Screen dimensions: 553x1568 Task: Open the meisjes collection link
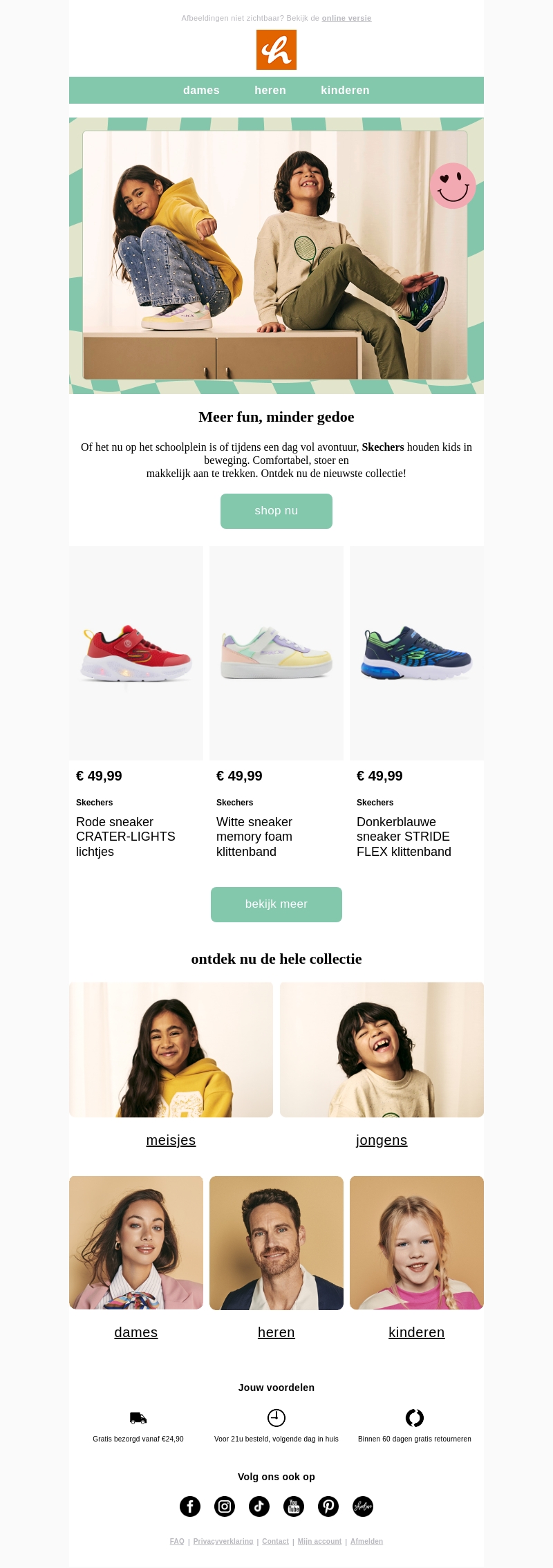tap(171, 1140)
